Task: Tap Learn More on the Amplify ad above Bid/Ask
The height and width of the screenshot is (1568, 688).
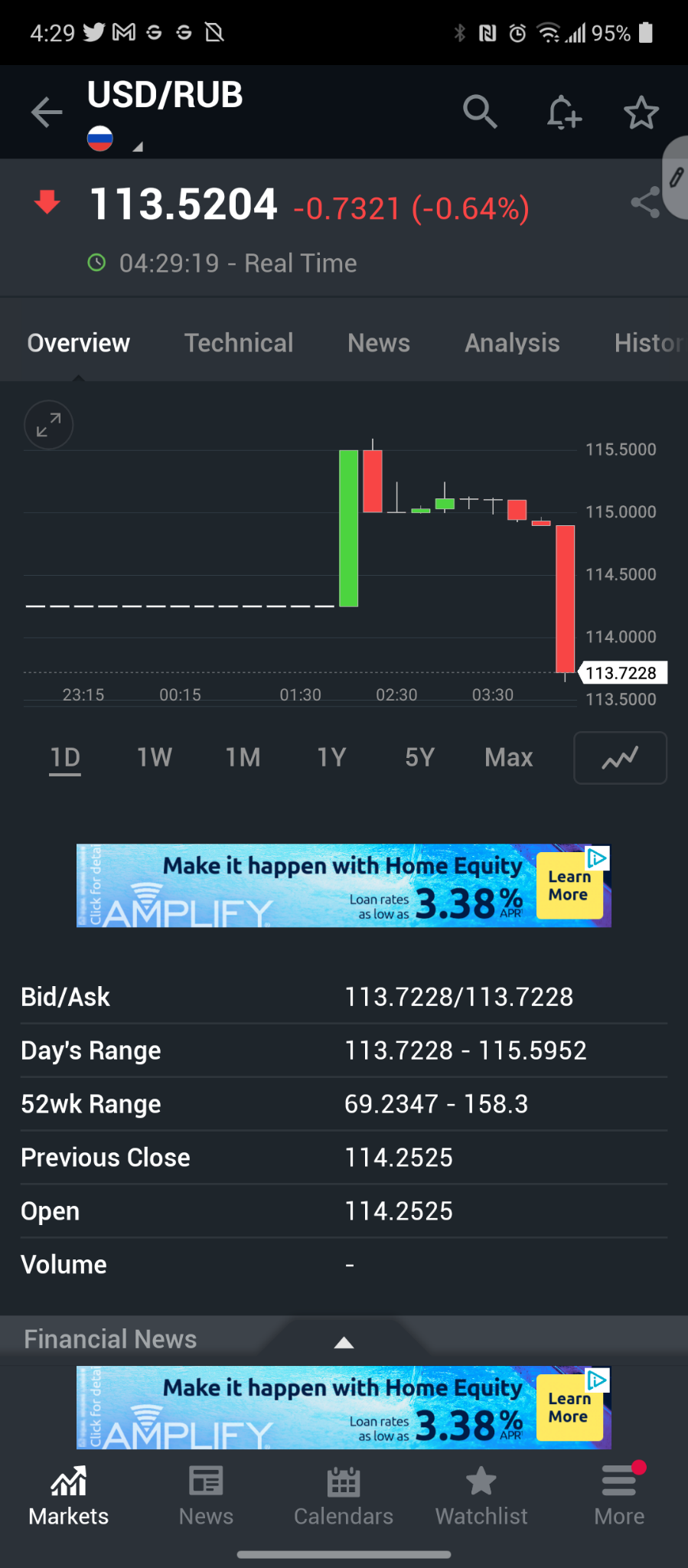Action: pyautogui.click(x=569, y=886)
